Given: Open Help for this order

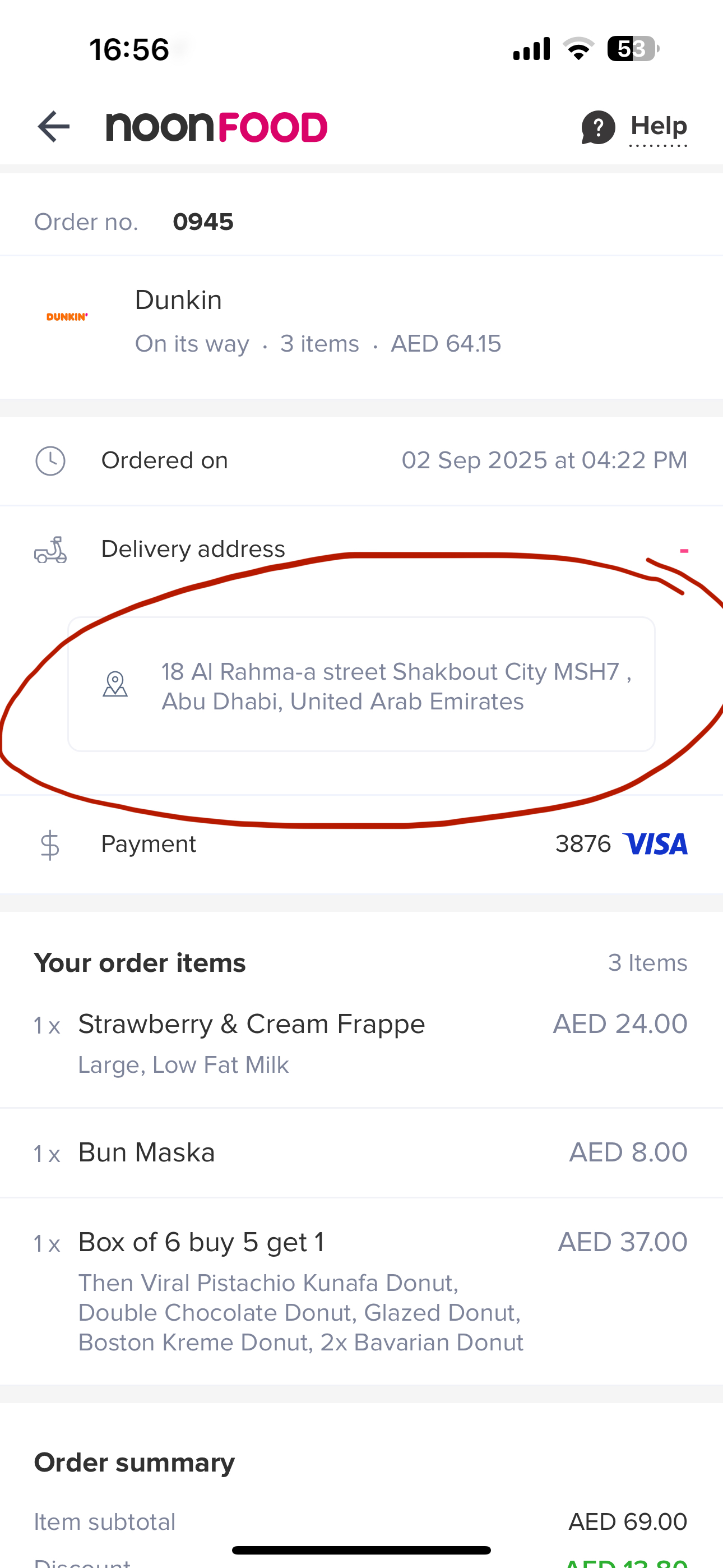Looking at the screenshot, I should click(x=636, y=127).
